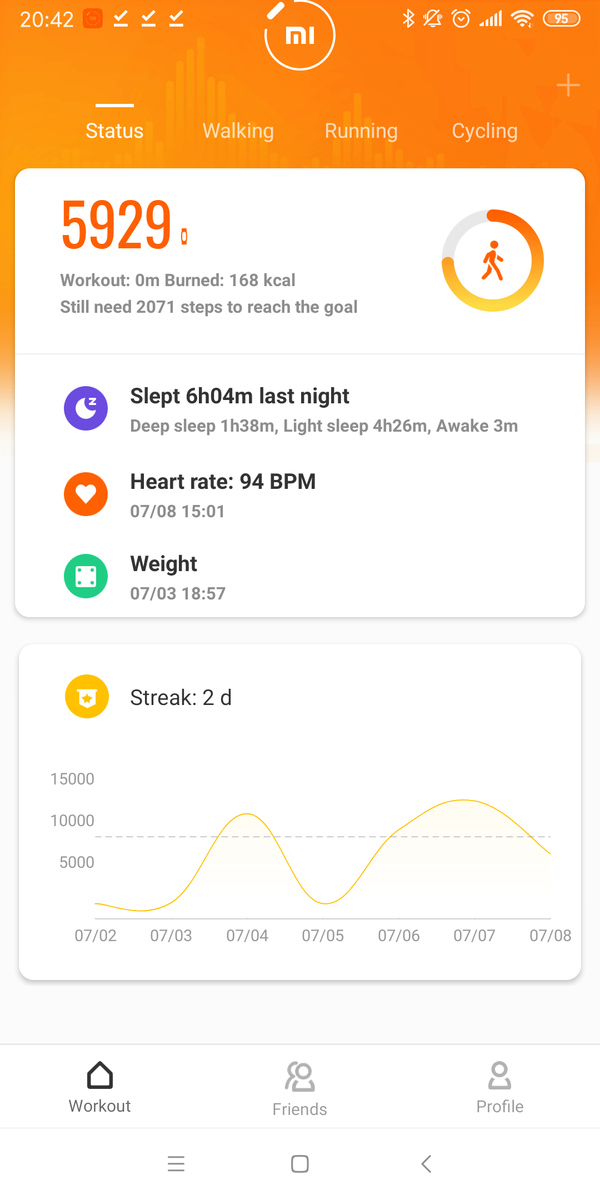Select the Status tab
The image size is (600, 1200).
pos(114,131)
